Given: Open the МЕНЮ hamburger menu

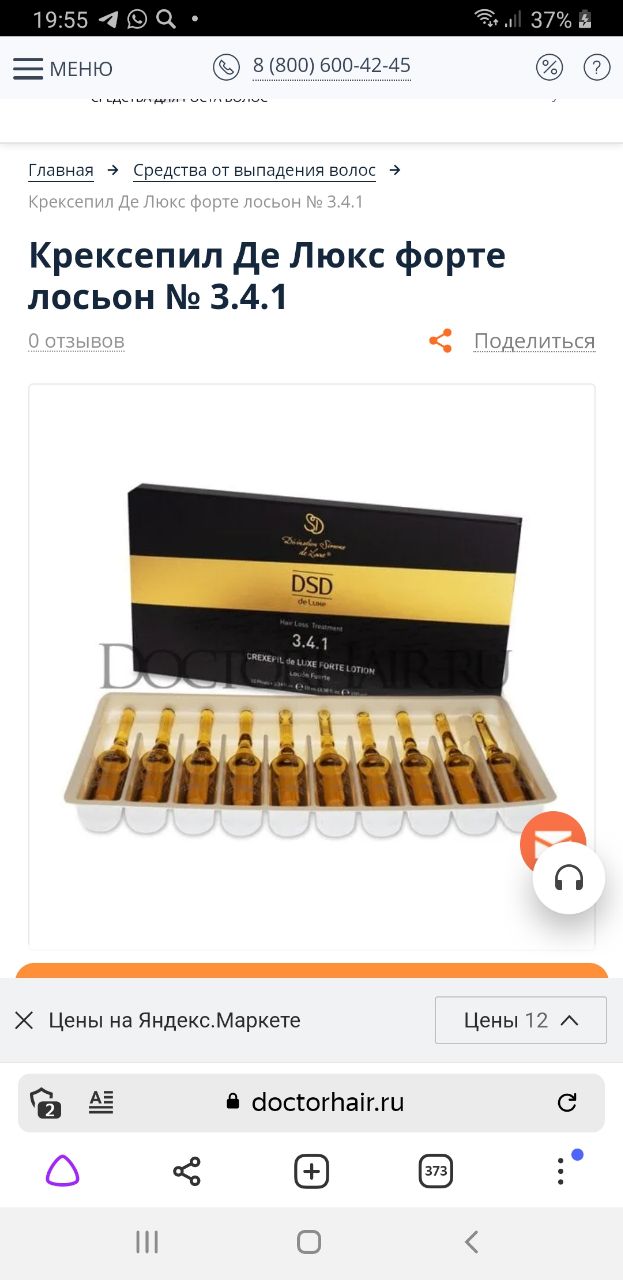Looking at the screenshot, I should (x=62, y=68).
